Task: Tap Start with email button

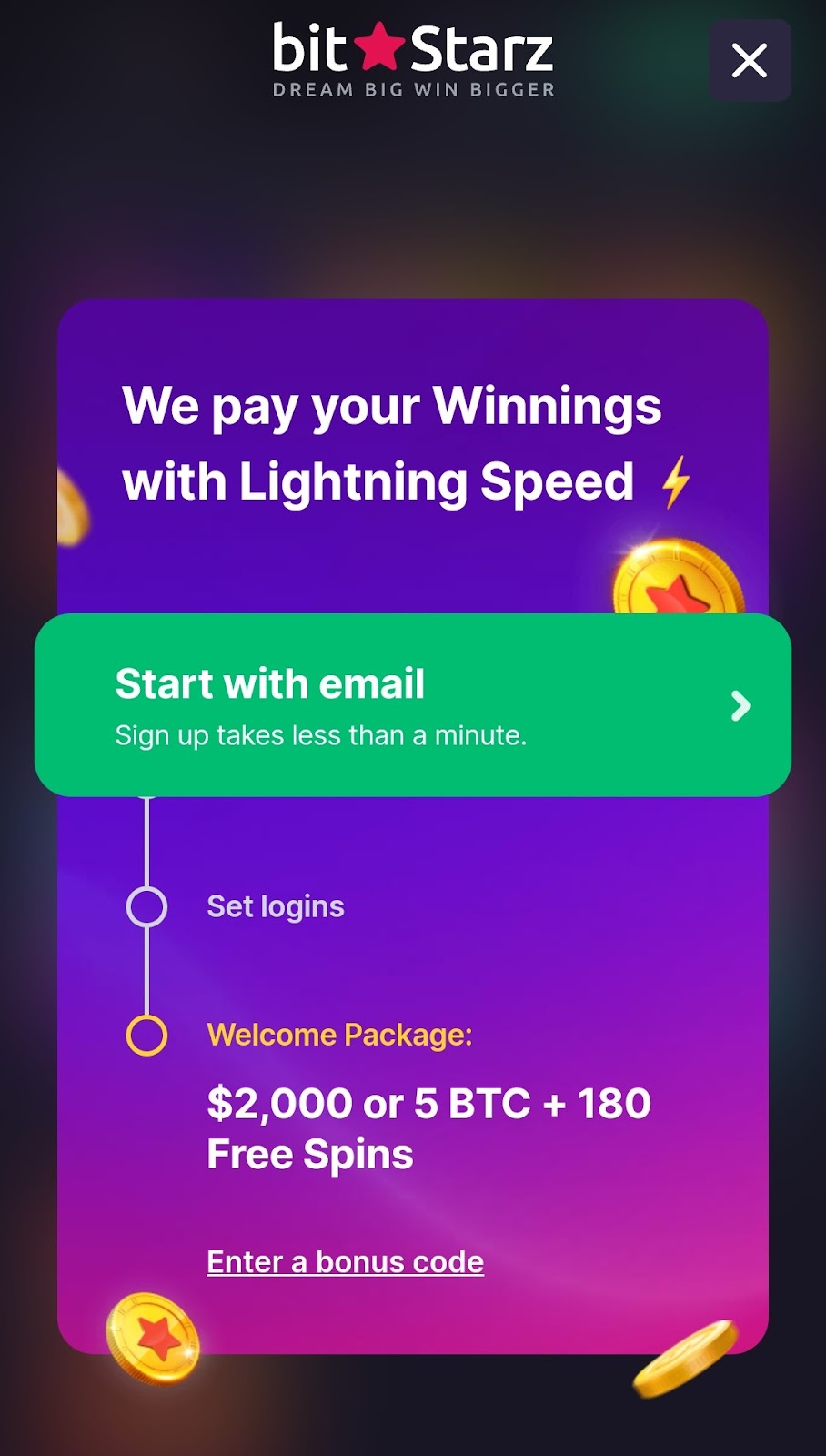Action: [412, 705]
